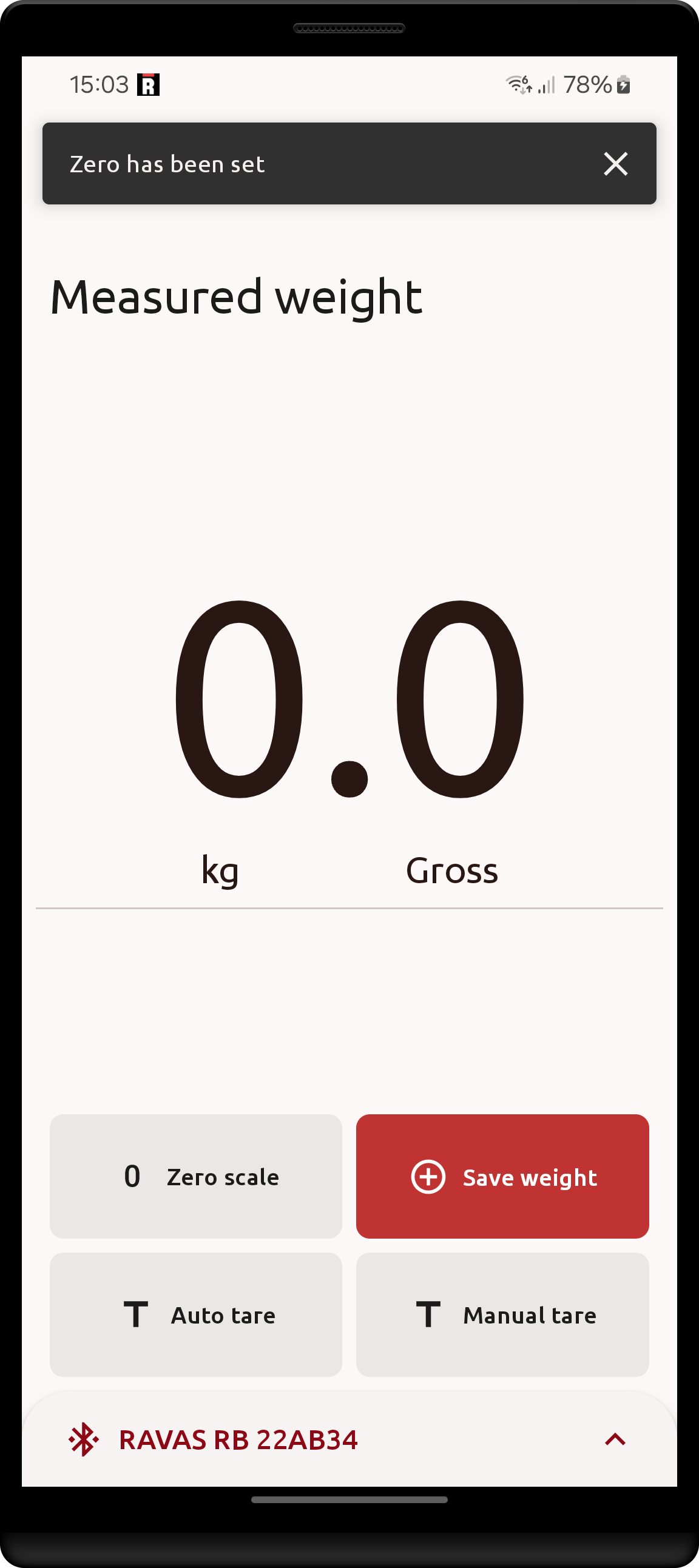Viewport: 699px width, 1568px height.
Task: Dismiss the 'Zero has been set' notification
Action: point(615,164)
